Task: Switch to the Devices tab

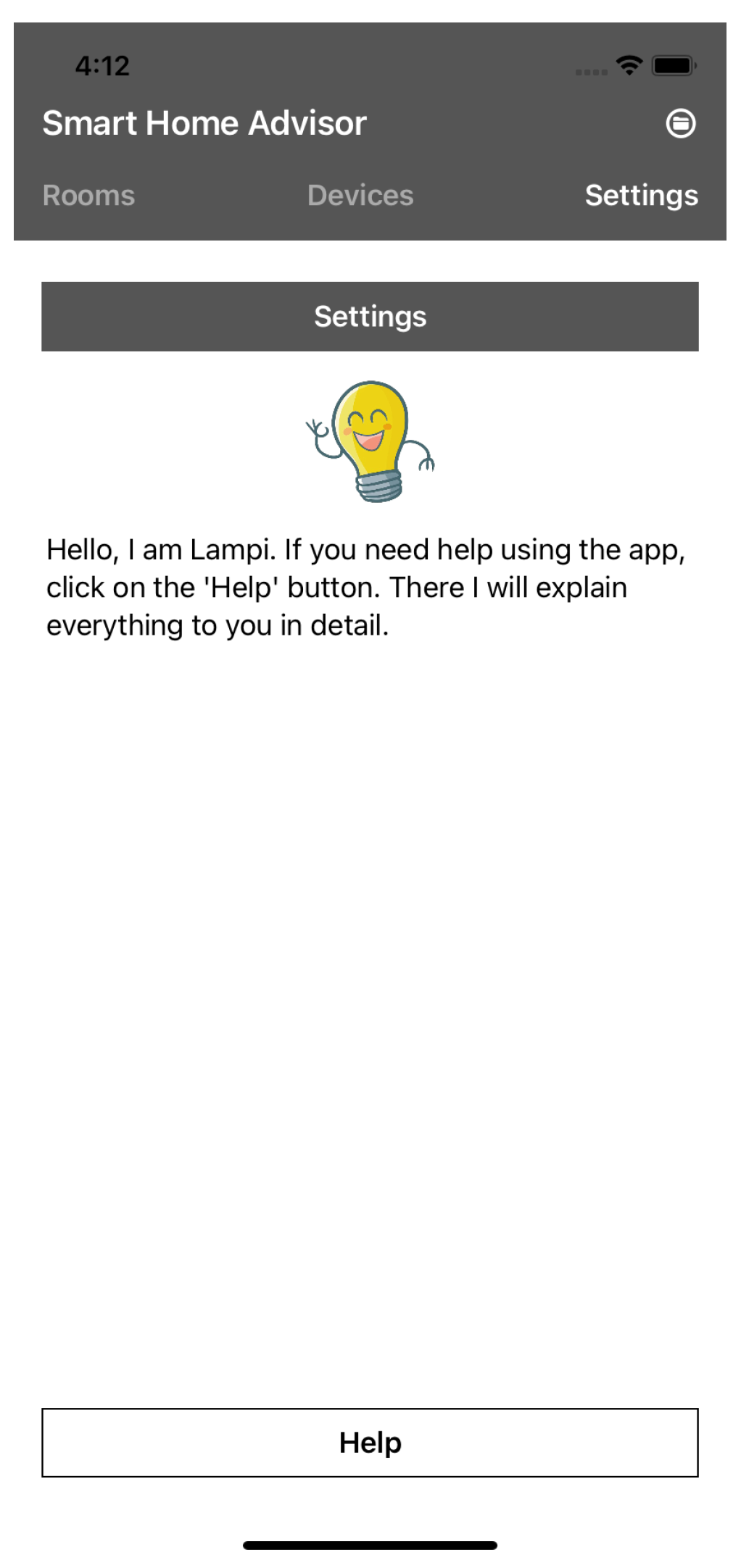Action: click(x=360, y=196)
